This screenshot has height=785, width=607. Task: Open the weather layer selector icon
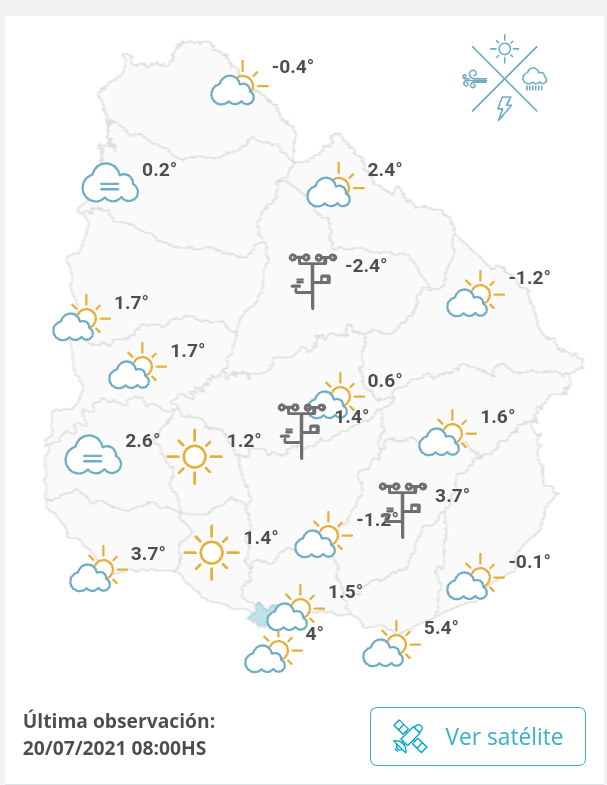click(504, 79)
